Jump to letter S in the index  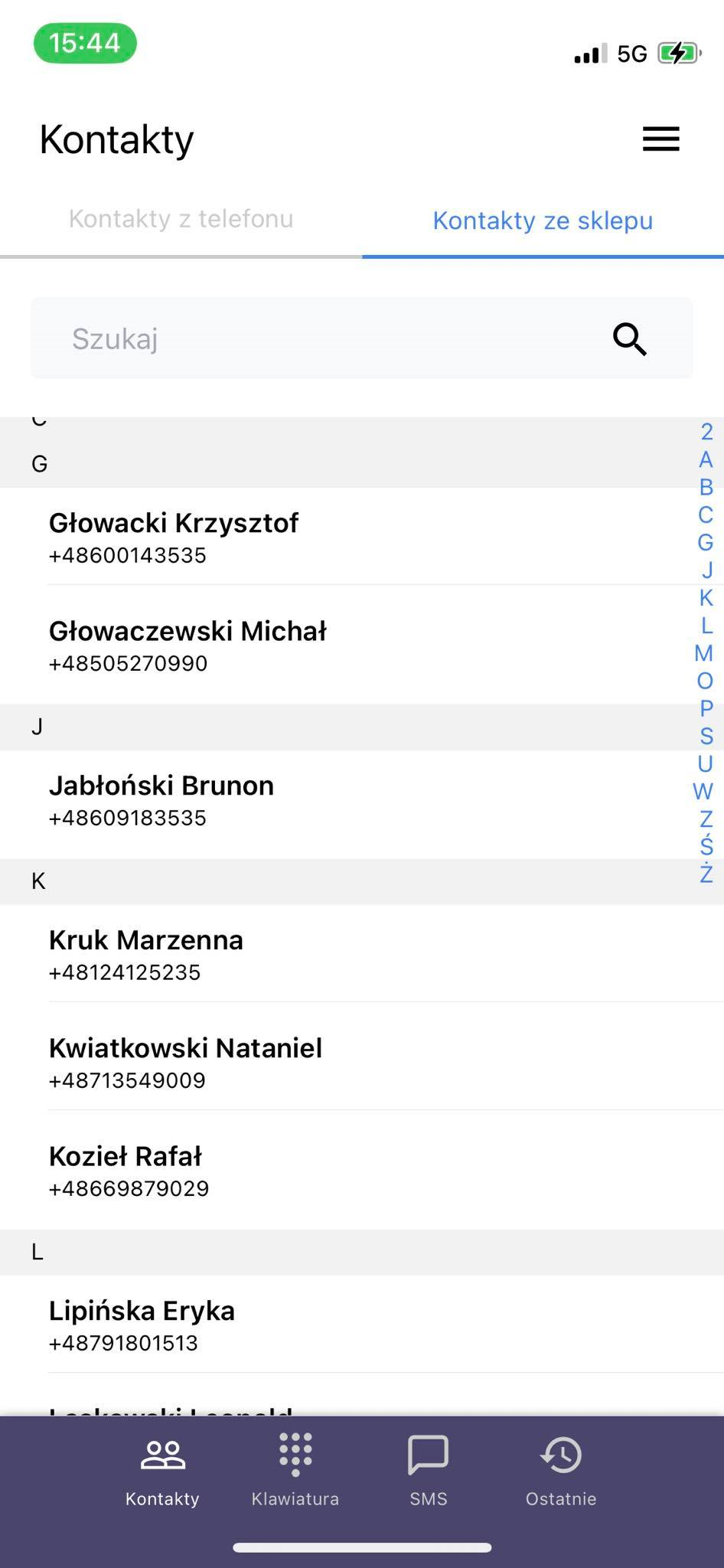[x=706, y=736]
